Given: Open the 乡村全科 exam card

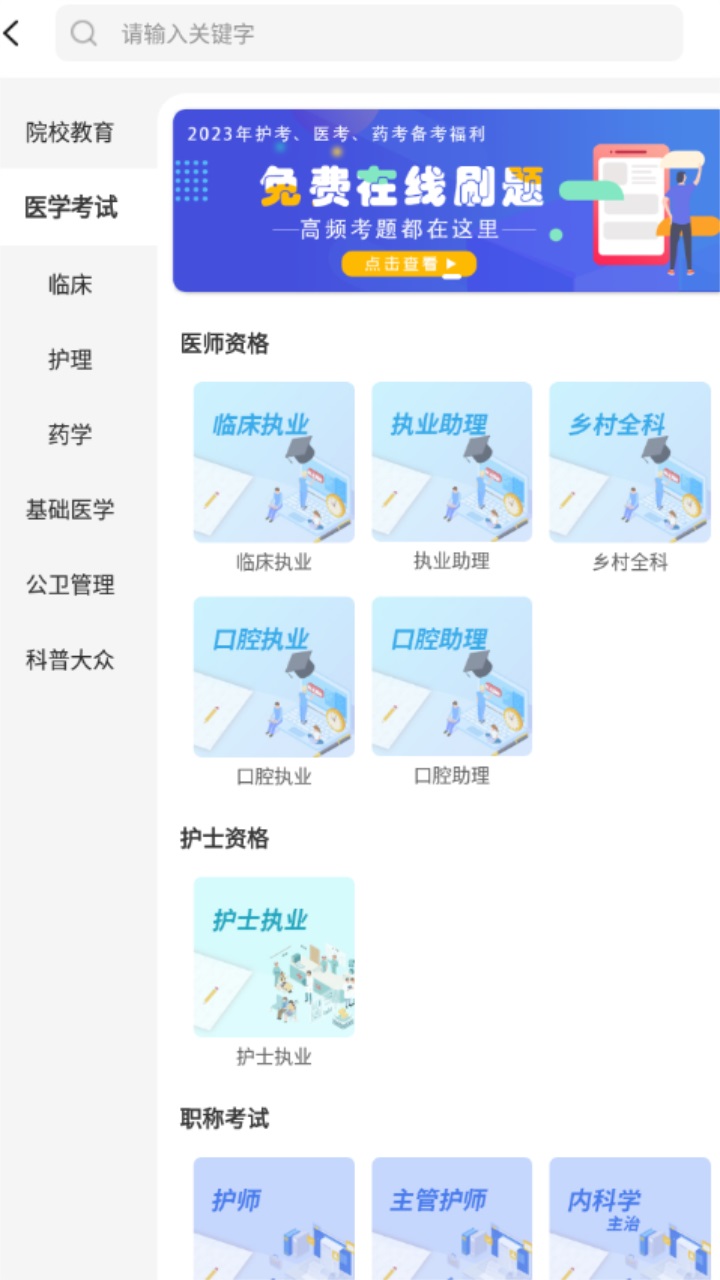Looking at the screenshot, I should coord(630,477).
